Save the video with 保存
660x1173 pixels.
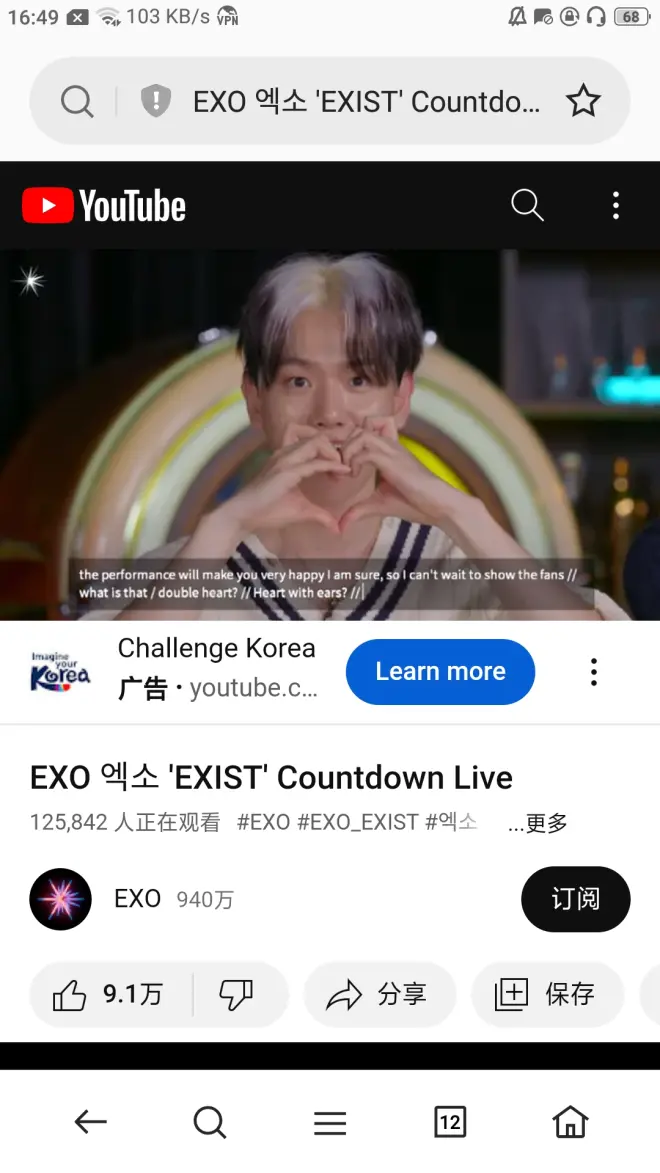tap(546, 994)
